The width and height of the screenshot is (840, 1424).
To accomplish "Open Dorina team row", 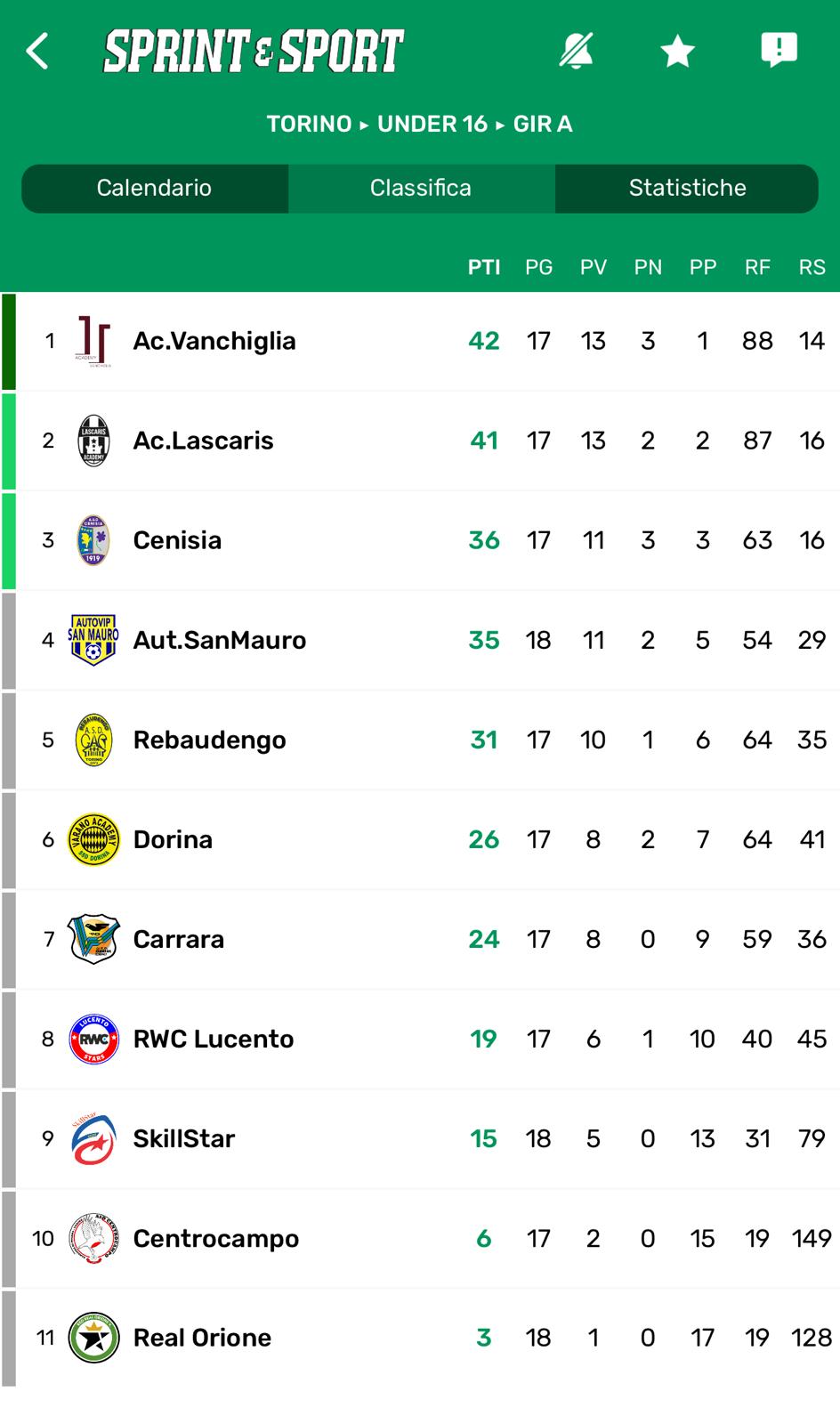I will 420,839.
